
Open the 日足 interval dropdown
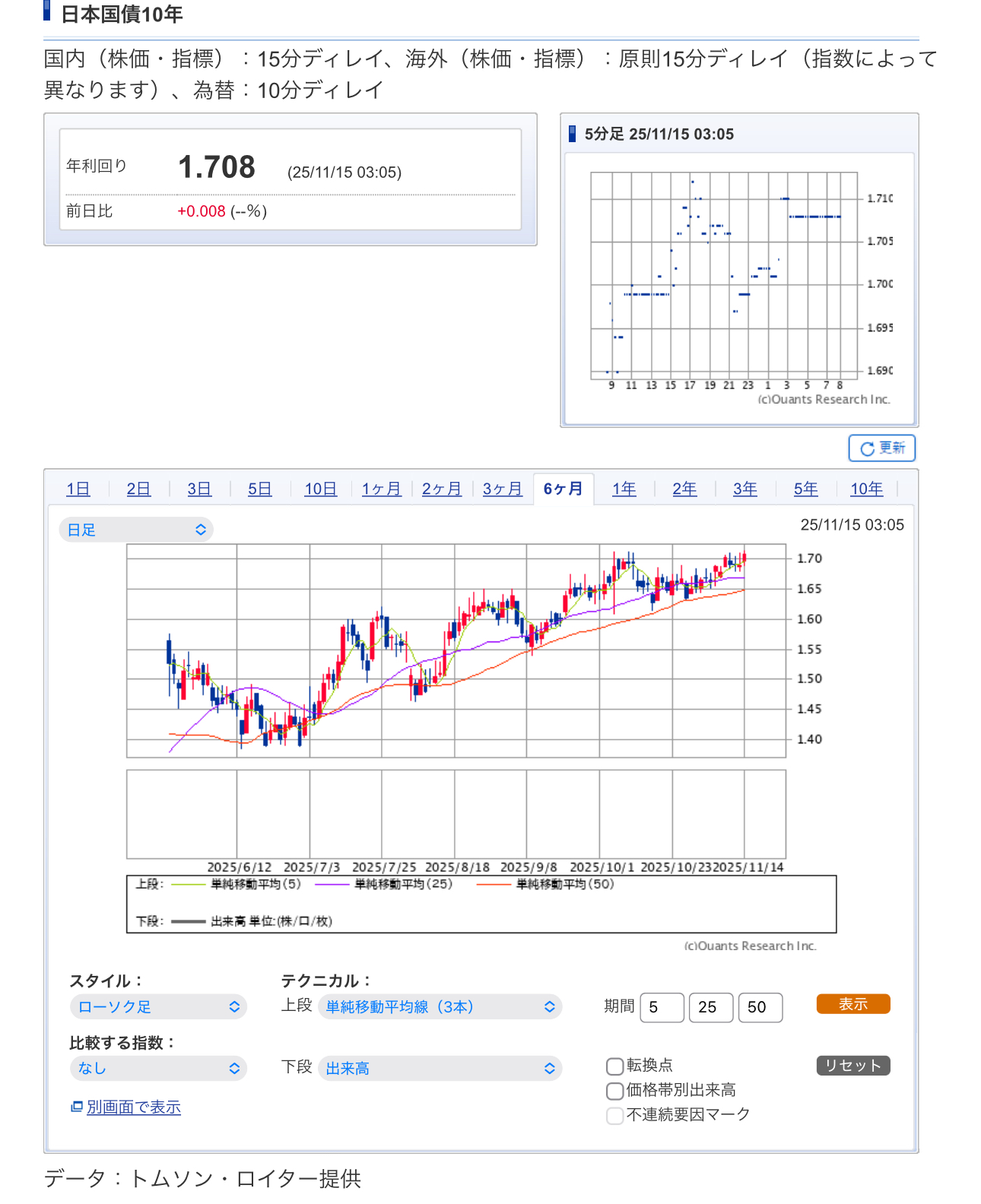click(x=136, y=530)
